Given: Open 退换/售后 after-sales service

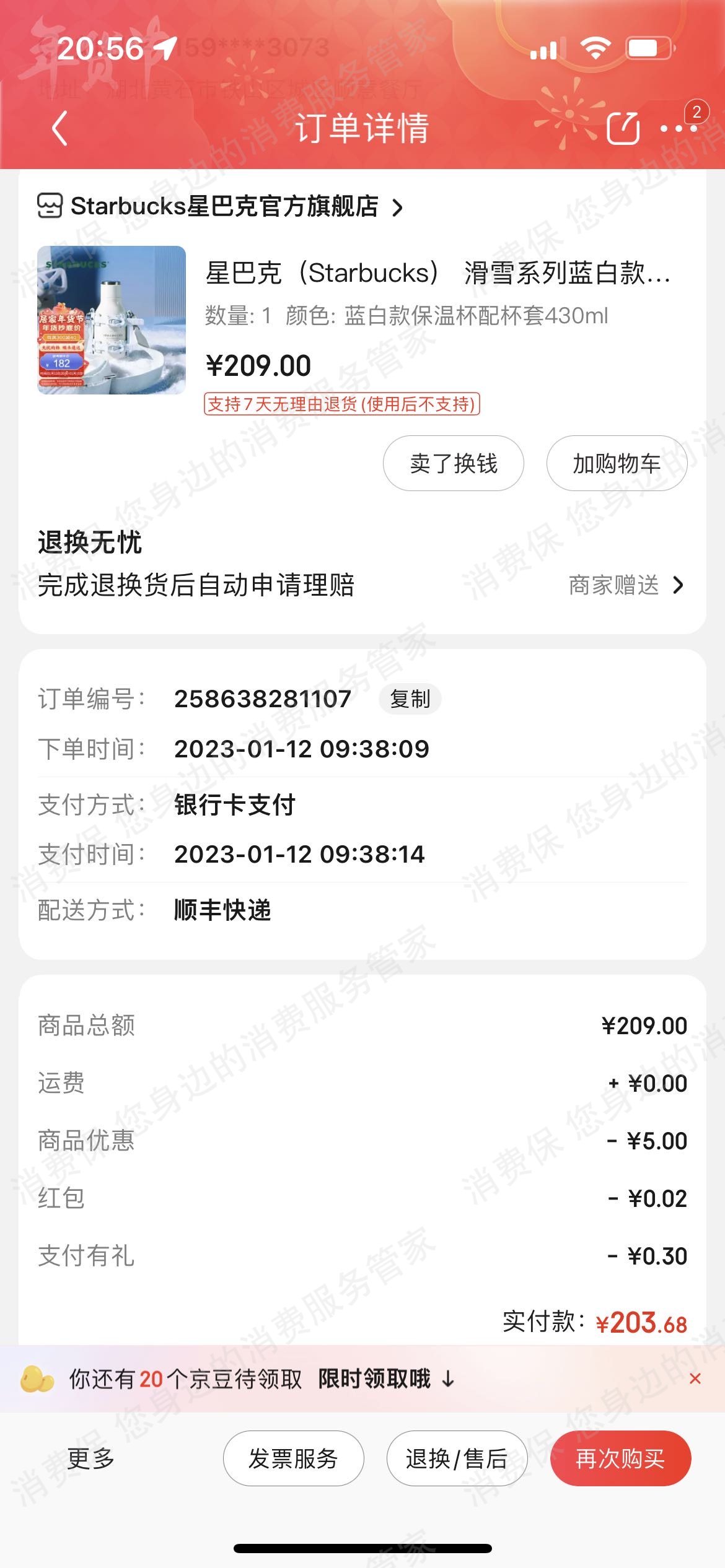Looking at the screenshot, I should tap(457, 1458).
